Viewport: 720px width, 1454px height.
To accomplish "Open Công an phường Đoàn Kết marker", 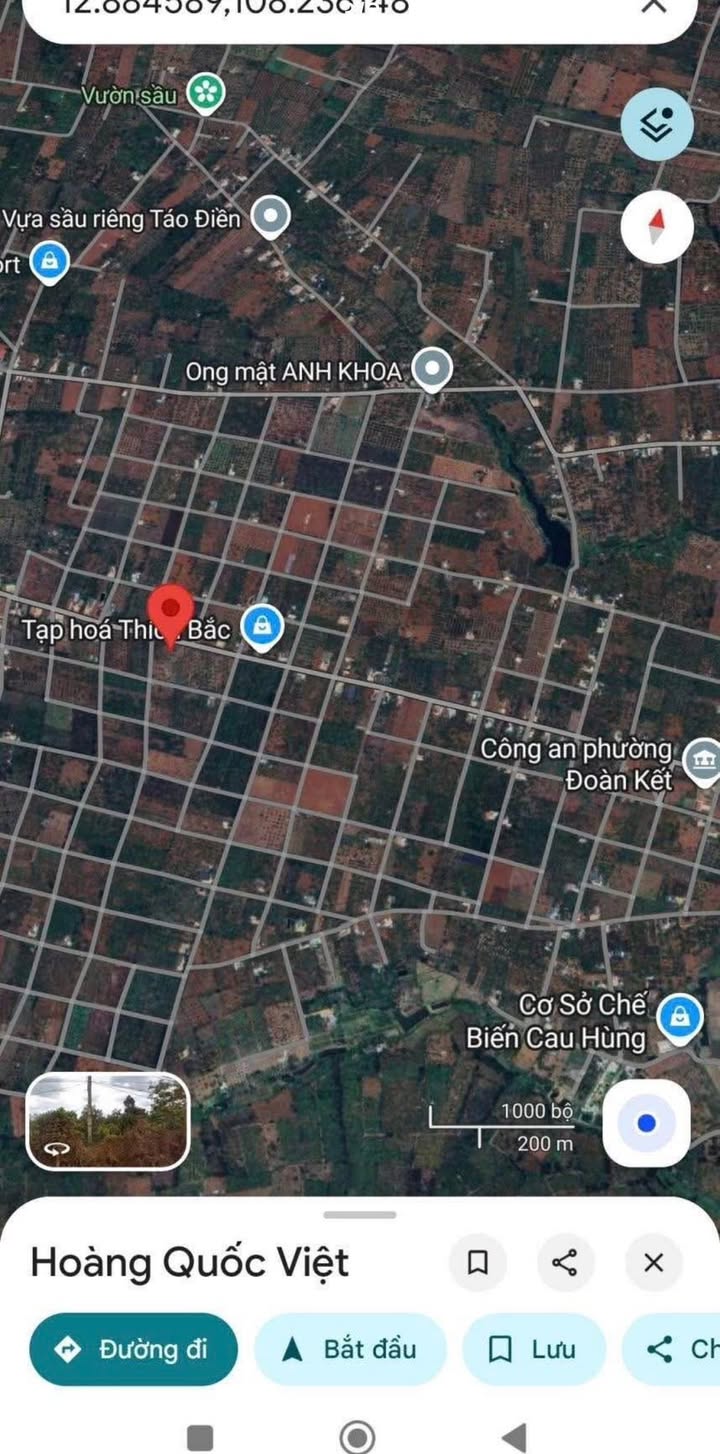I will tap(702, 760).
